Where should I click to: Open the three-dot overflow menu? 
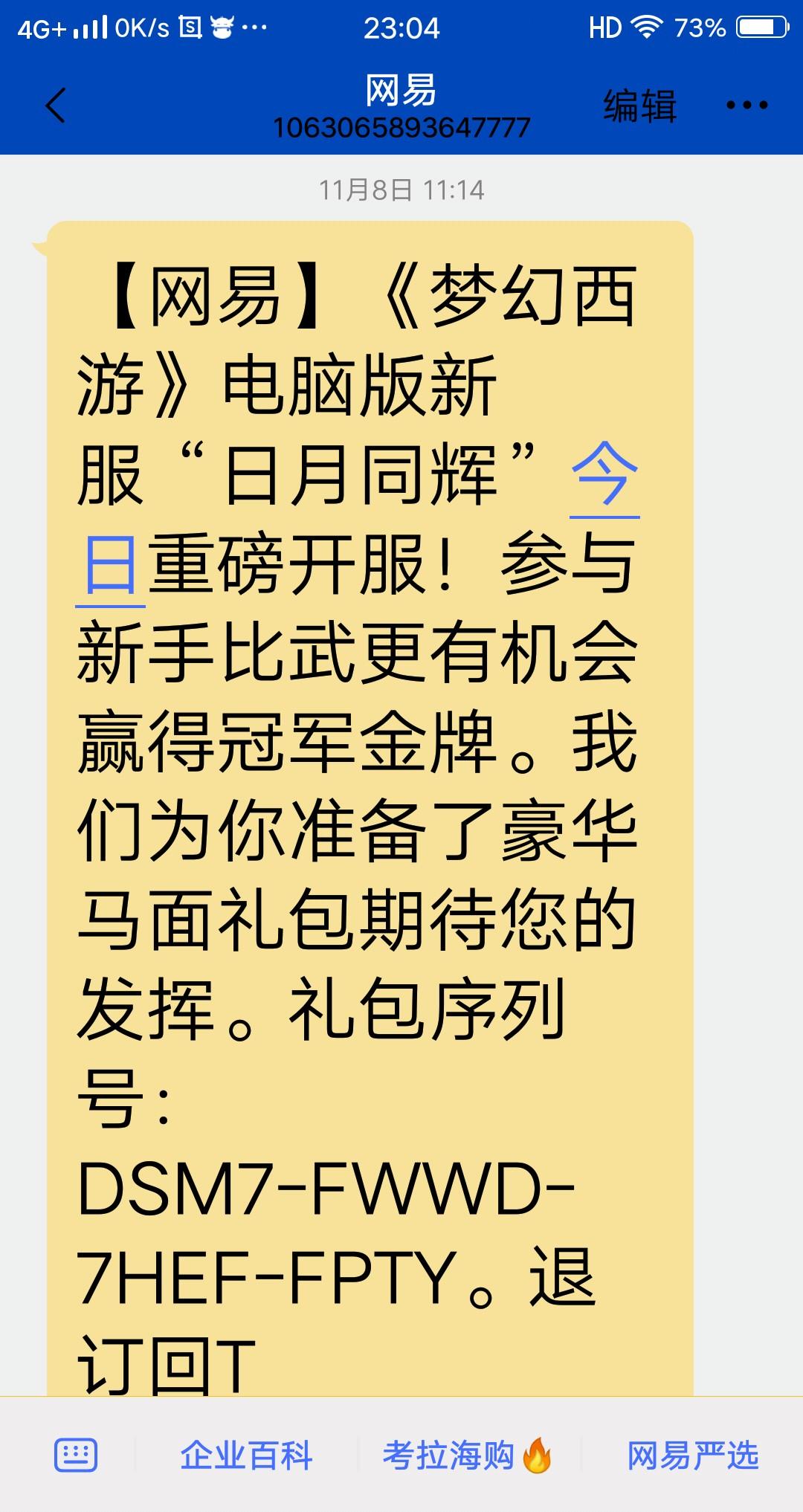click(x=746, y=105)
